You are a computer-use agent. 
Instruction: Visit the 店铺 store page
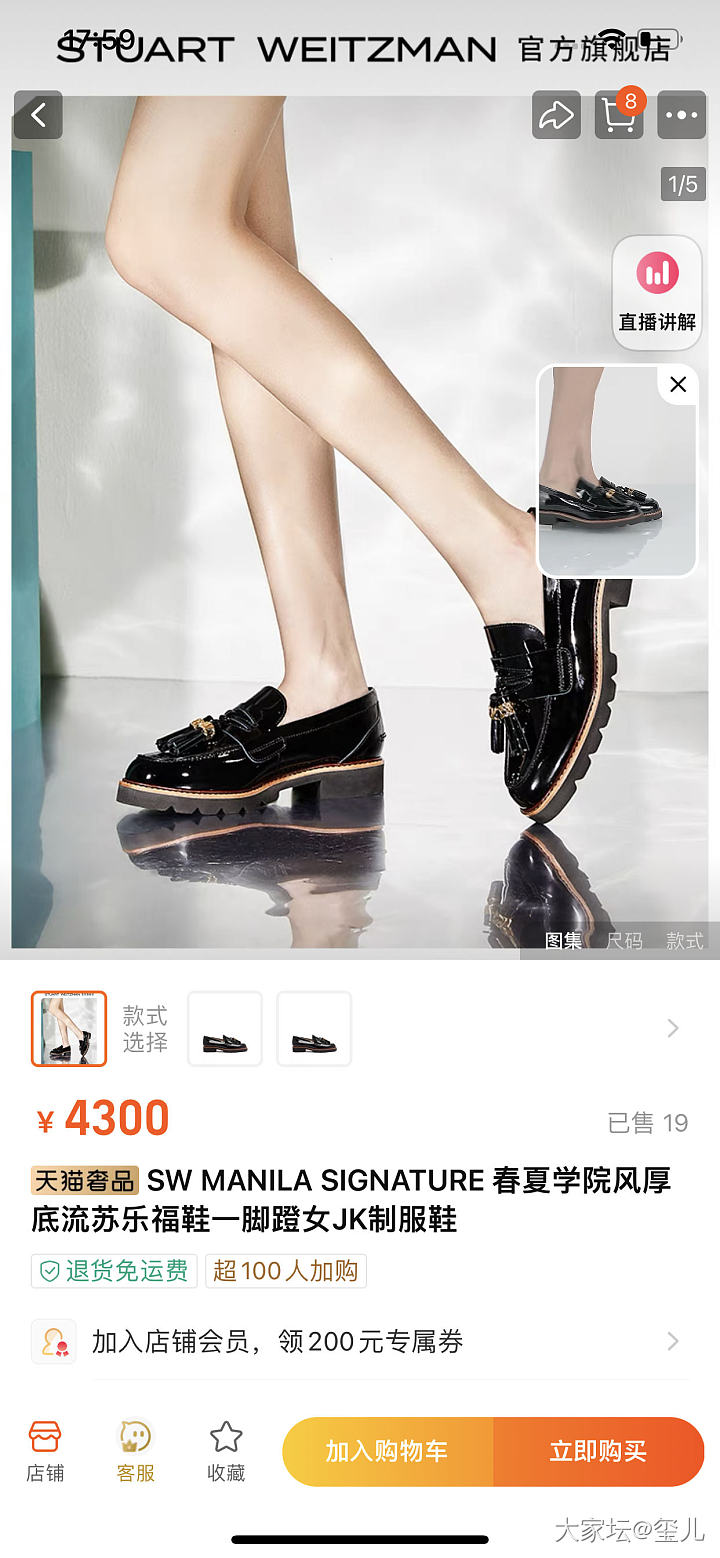[45, 1451]
